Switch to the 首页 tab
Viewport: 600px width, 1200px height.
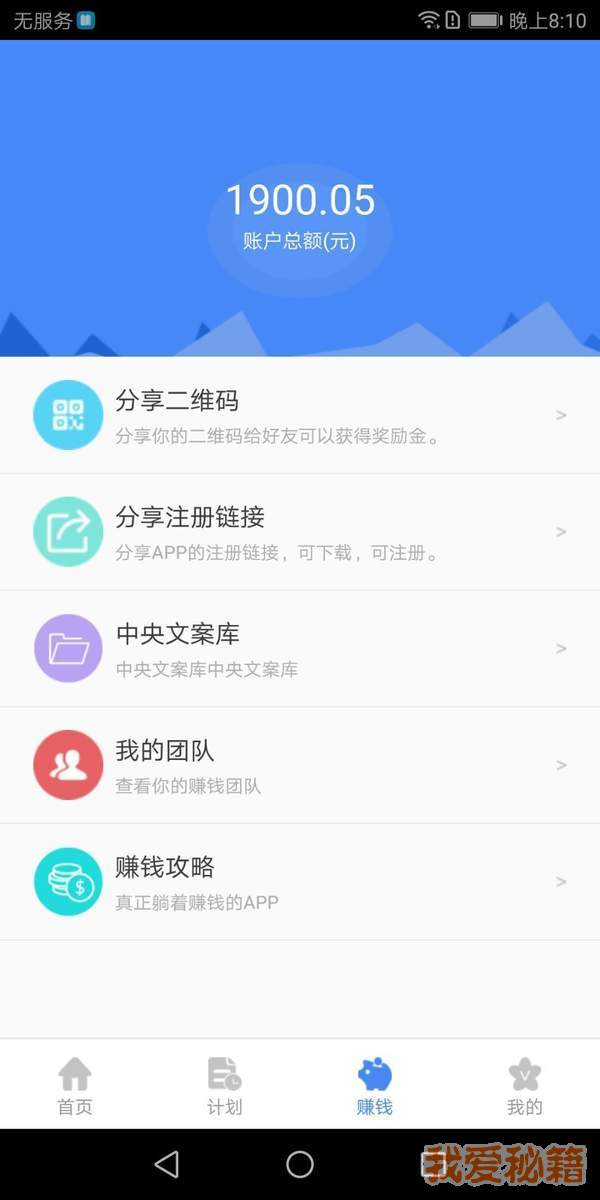tap(75, 1086)
